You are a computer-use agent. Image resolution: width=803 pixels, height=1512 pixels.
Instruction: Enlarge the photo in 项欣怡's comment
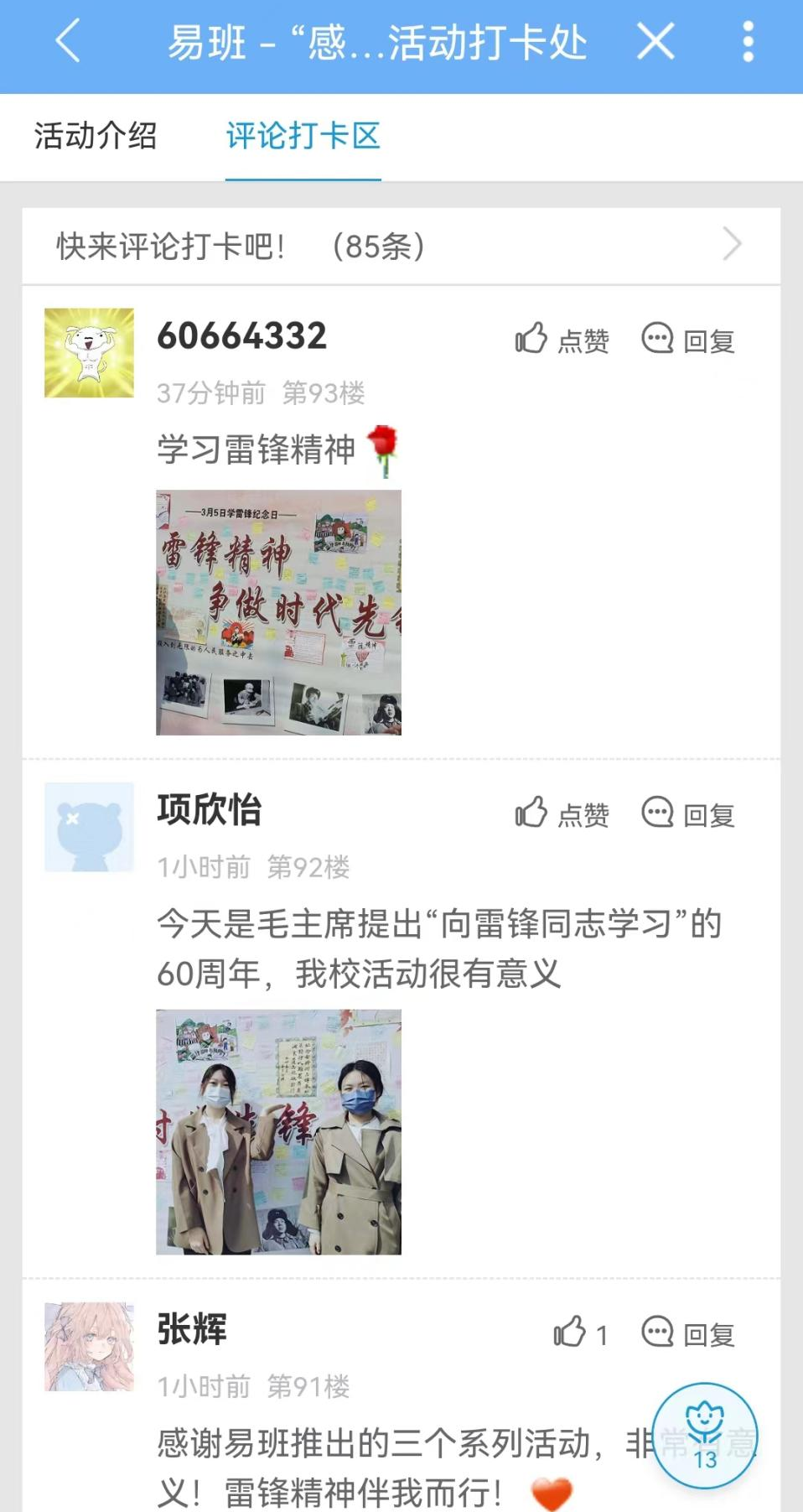click(278, 1131)
